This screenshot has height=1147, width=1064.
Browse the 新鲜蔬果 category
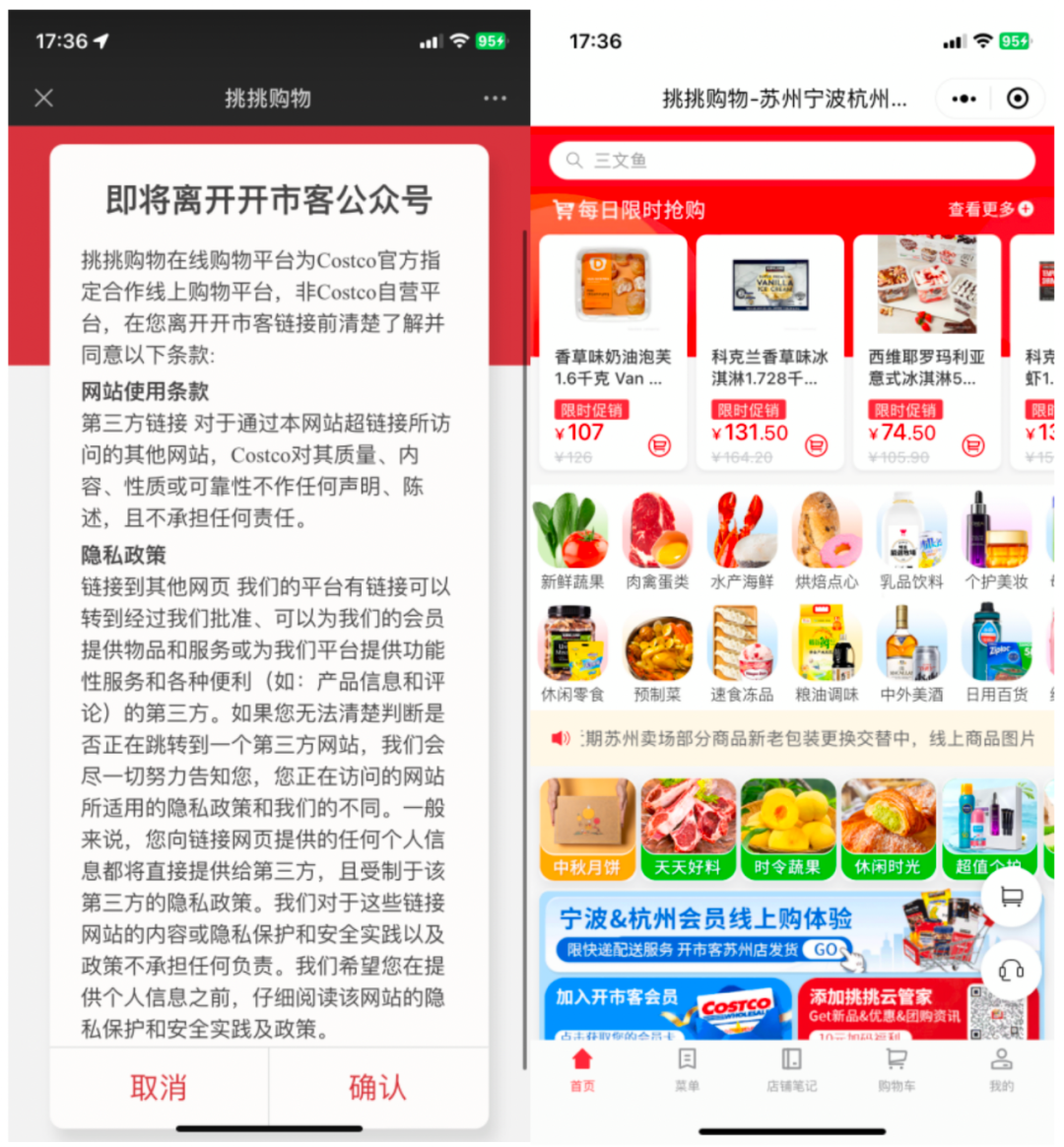571,541
